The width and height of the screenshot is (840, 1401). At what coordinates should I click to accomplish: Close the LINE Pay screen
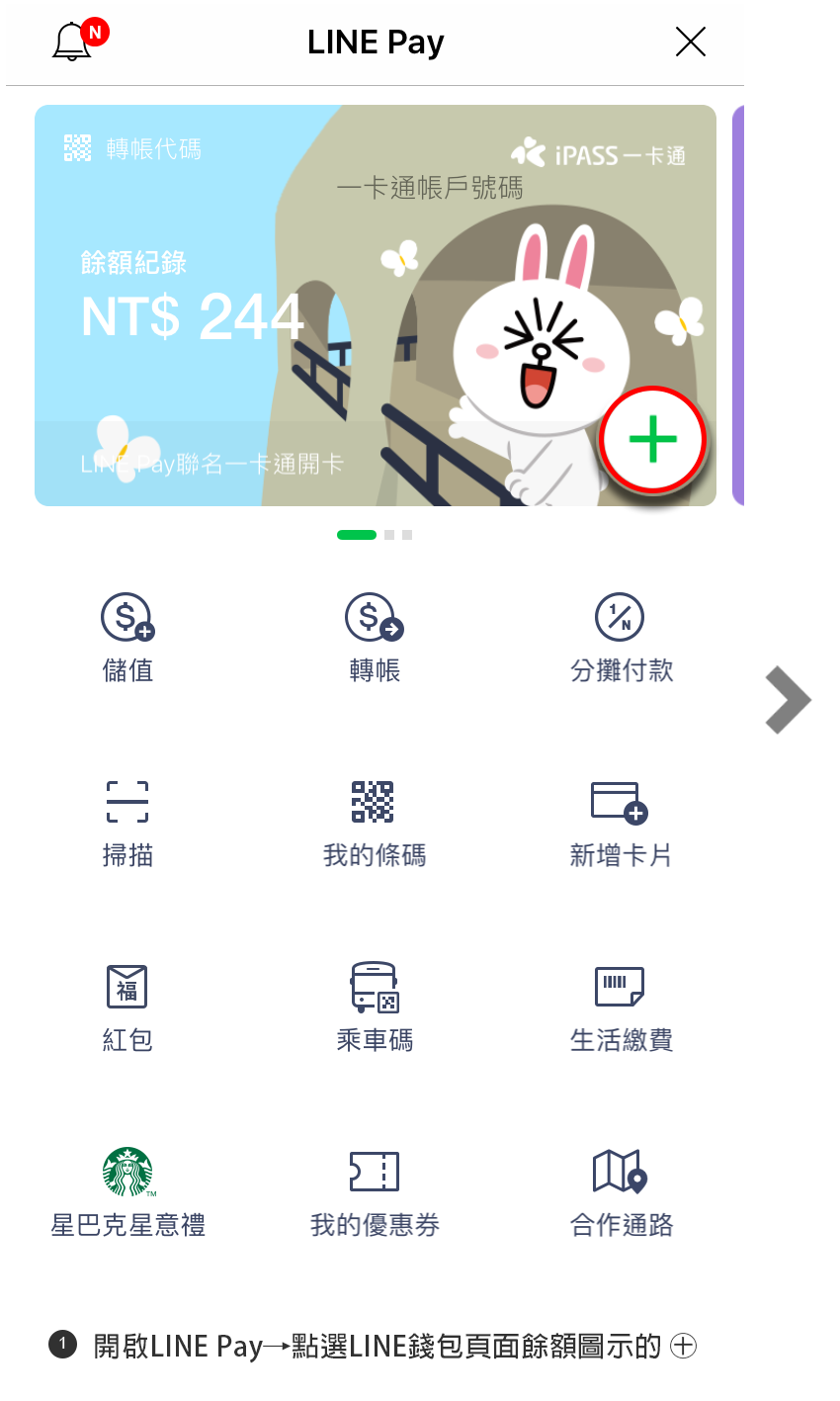click(690, 42)
